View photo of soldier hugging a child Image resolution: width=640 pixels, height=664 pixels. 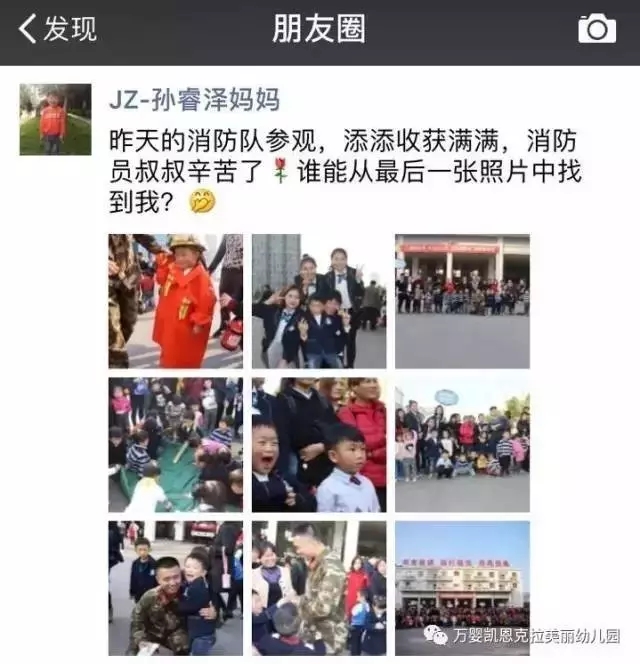tap(176, 587)
